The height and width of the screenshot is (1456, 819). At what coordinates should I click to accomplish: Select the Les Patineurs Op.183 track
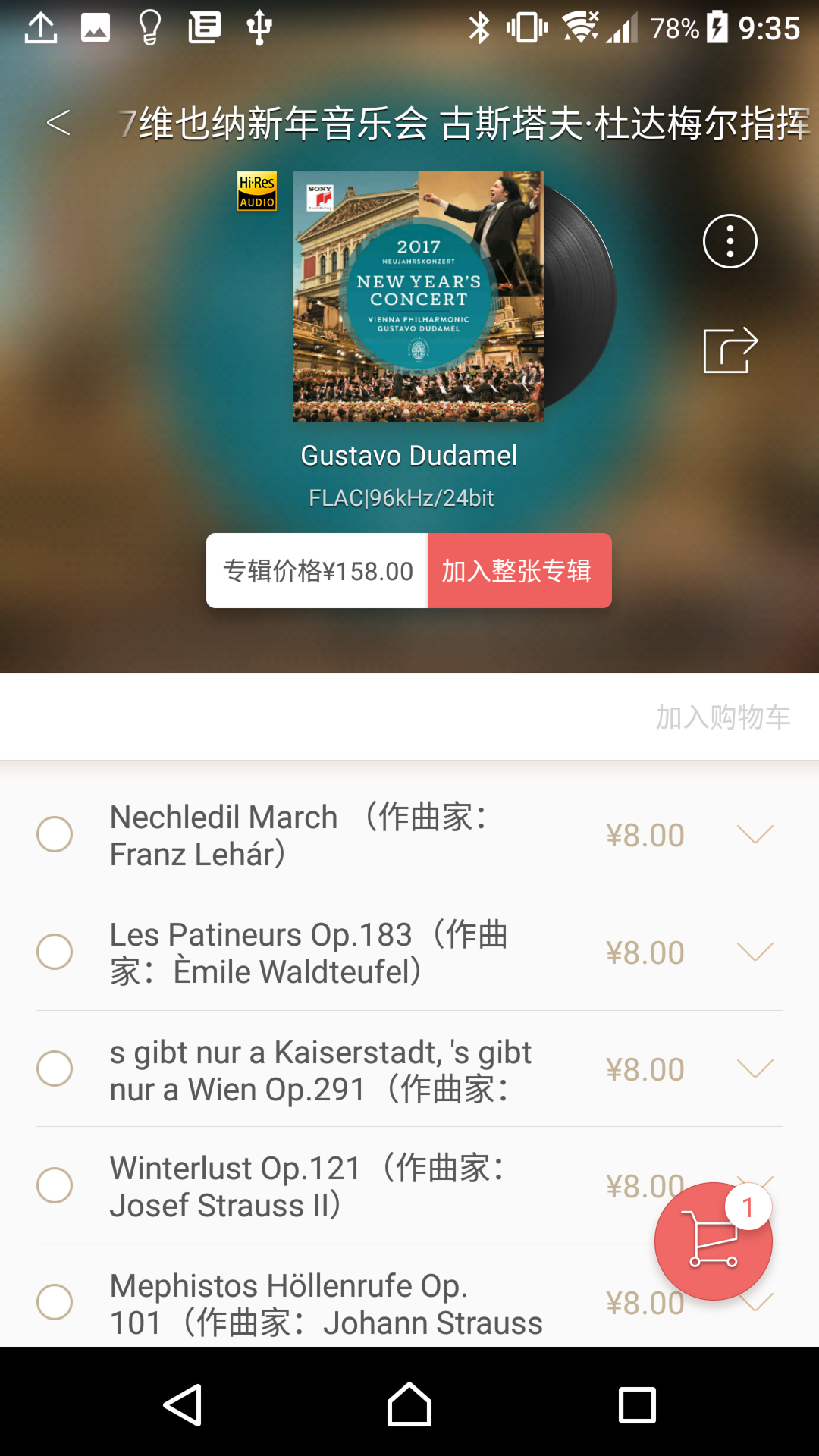[x=55, y=952]
